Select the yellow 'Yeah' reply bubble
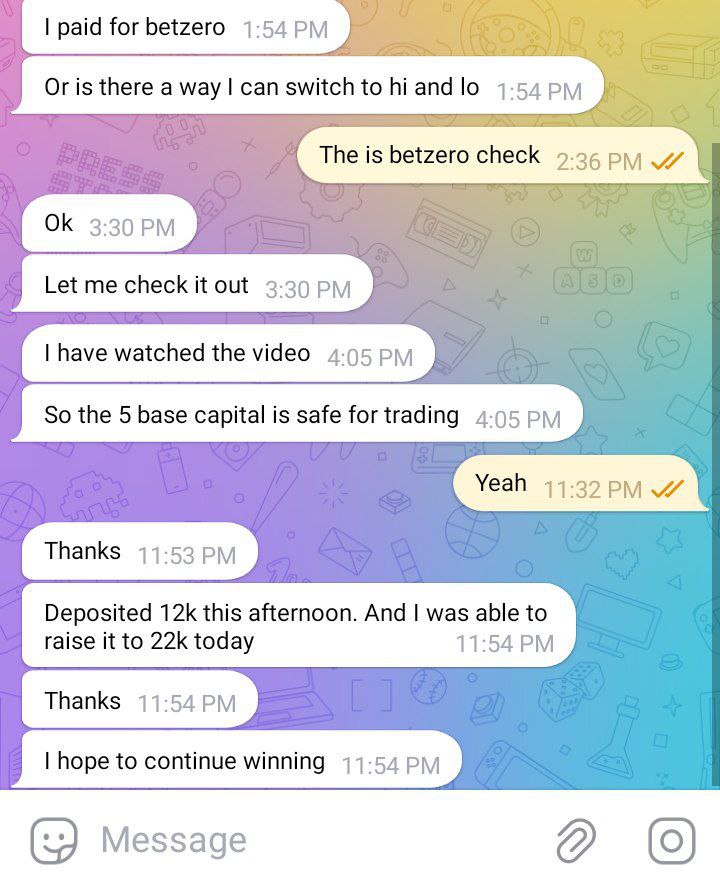Image resolution: width=720 pixels, height=887 pixels. (x=575, y=483)
